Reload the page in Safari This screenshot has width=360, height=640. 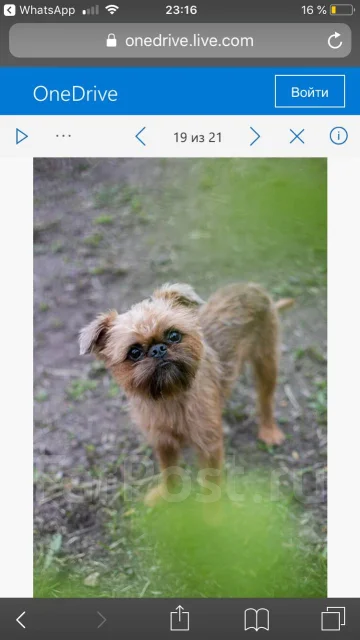point(335,41)
